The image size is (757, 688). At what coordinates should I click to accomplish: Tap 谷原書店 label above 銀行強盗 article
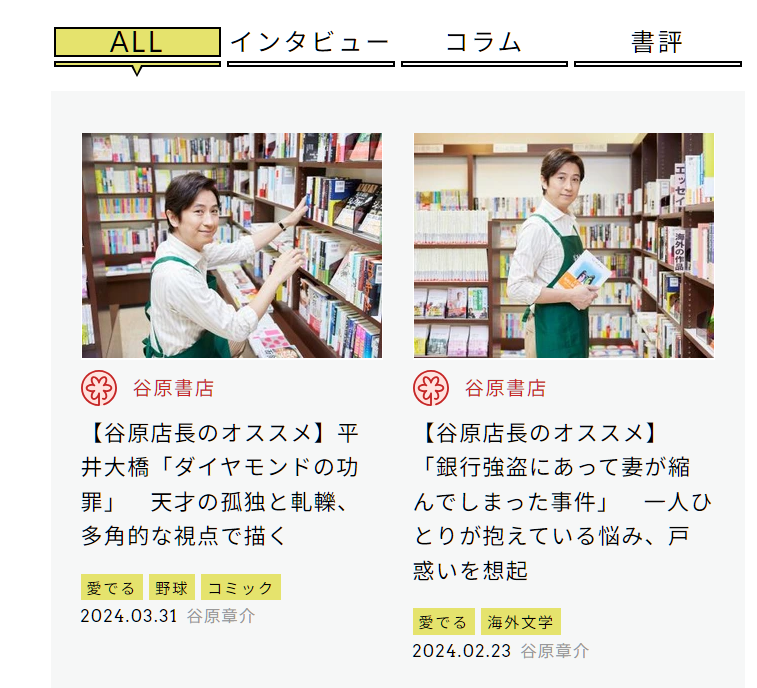point(505,388)
